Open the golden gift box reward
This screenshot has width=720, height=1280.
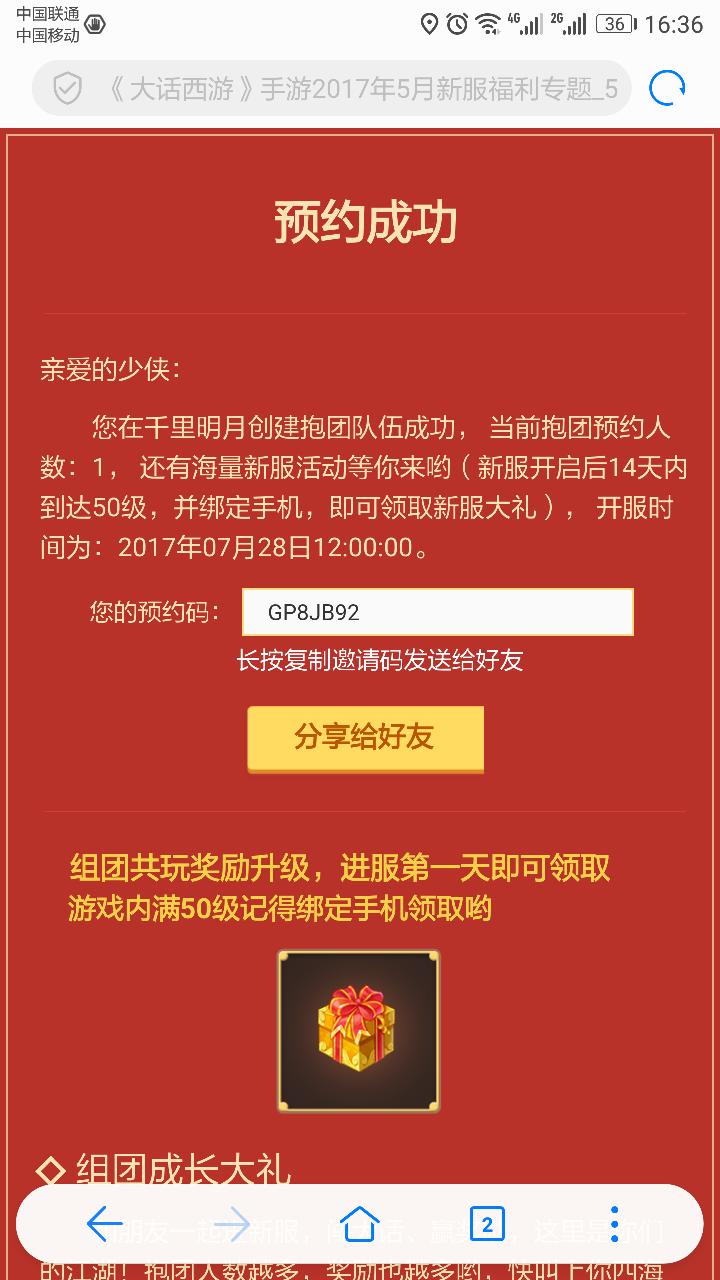coord(358,1031)
